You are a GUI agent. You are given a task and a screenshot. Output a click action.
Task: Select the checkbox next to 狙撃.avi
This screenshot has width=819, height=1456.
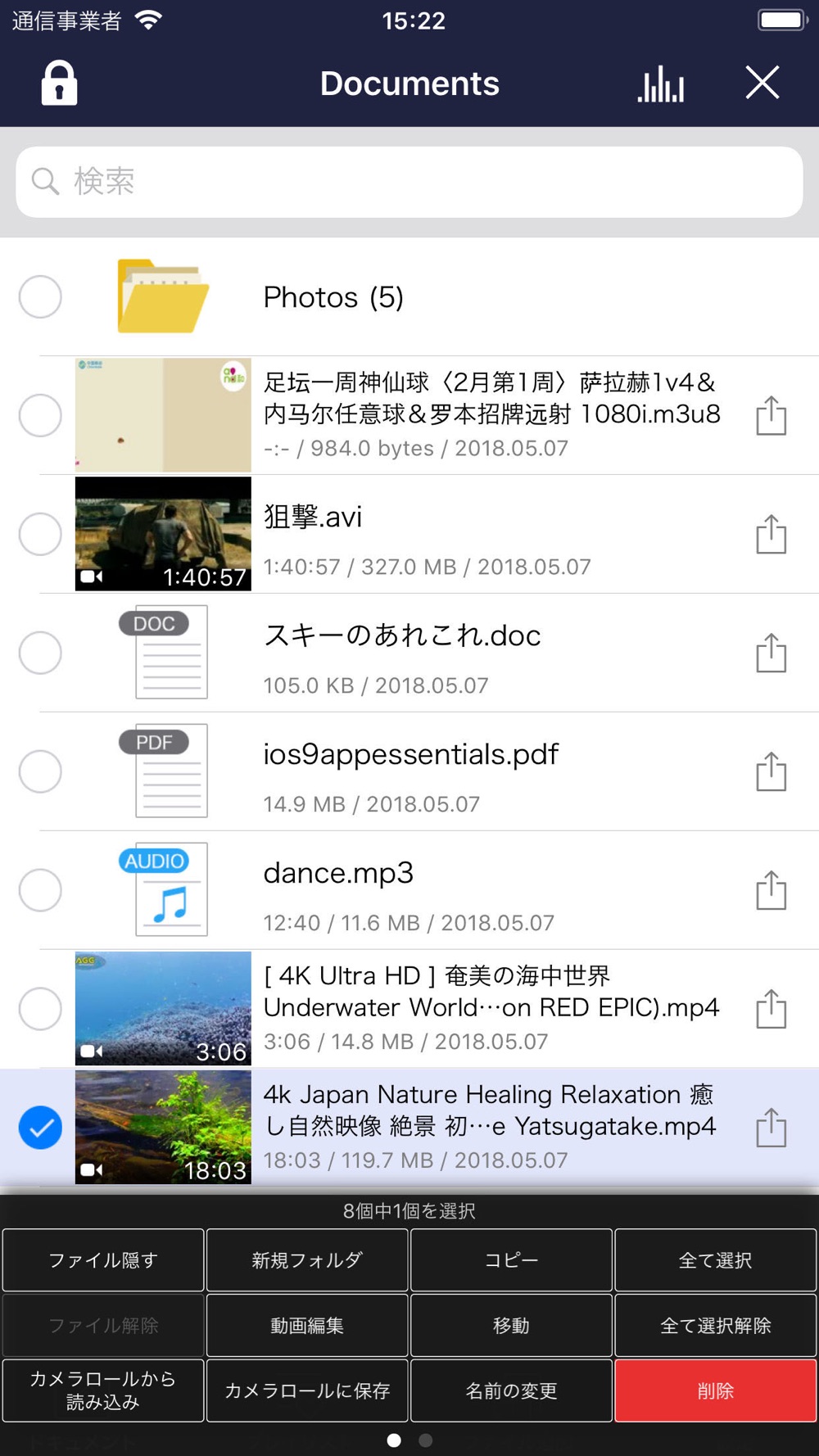(39, 534)
